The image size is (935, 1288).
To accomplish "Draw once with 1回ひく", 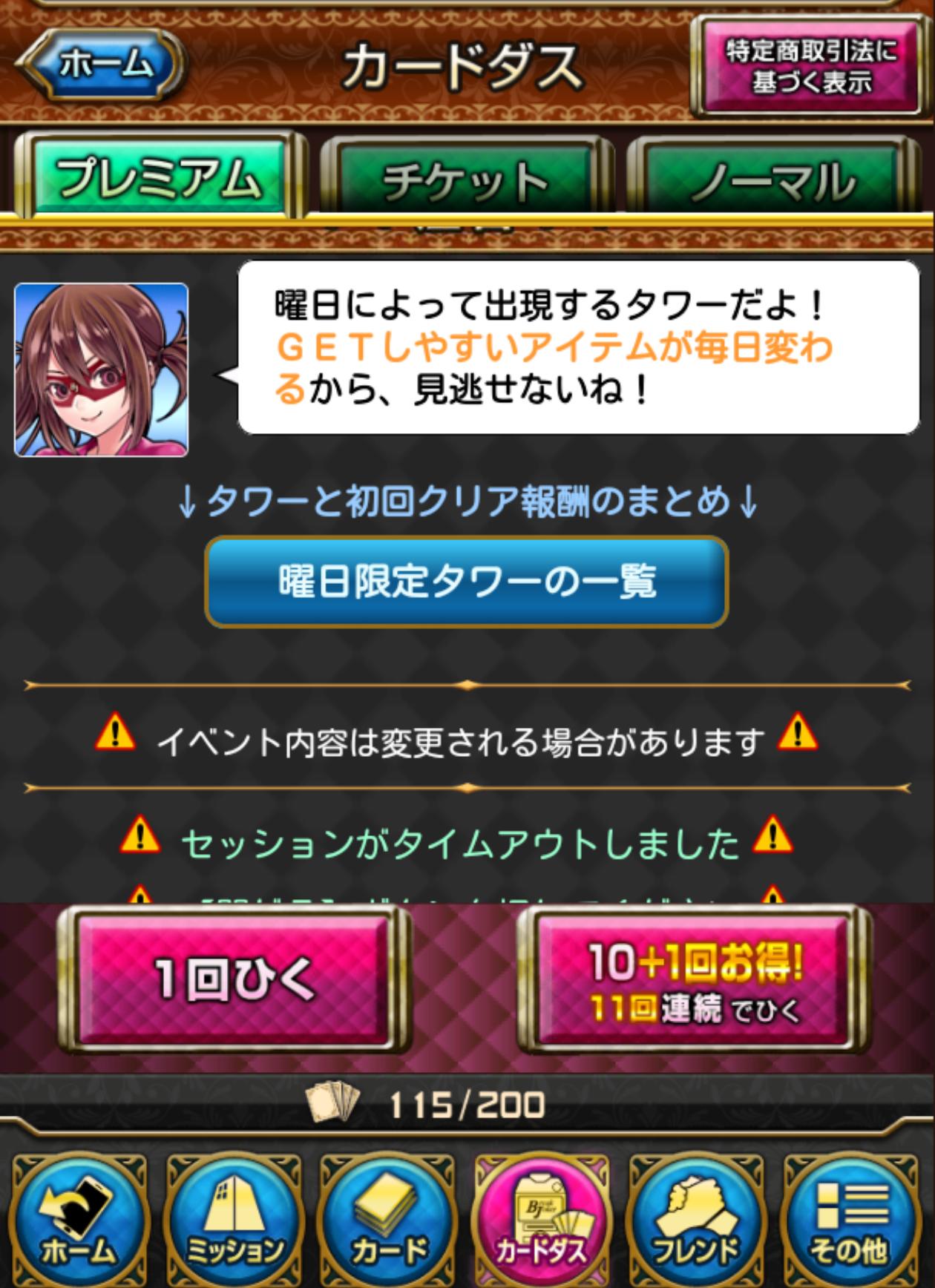I will click(x=234, y=978).
